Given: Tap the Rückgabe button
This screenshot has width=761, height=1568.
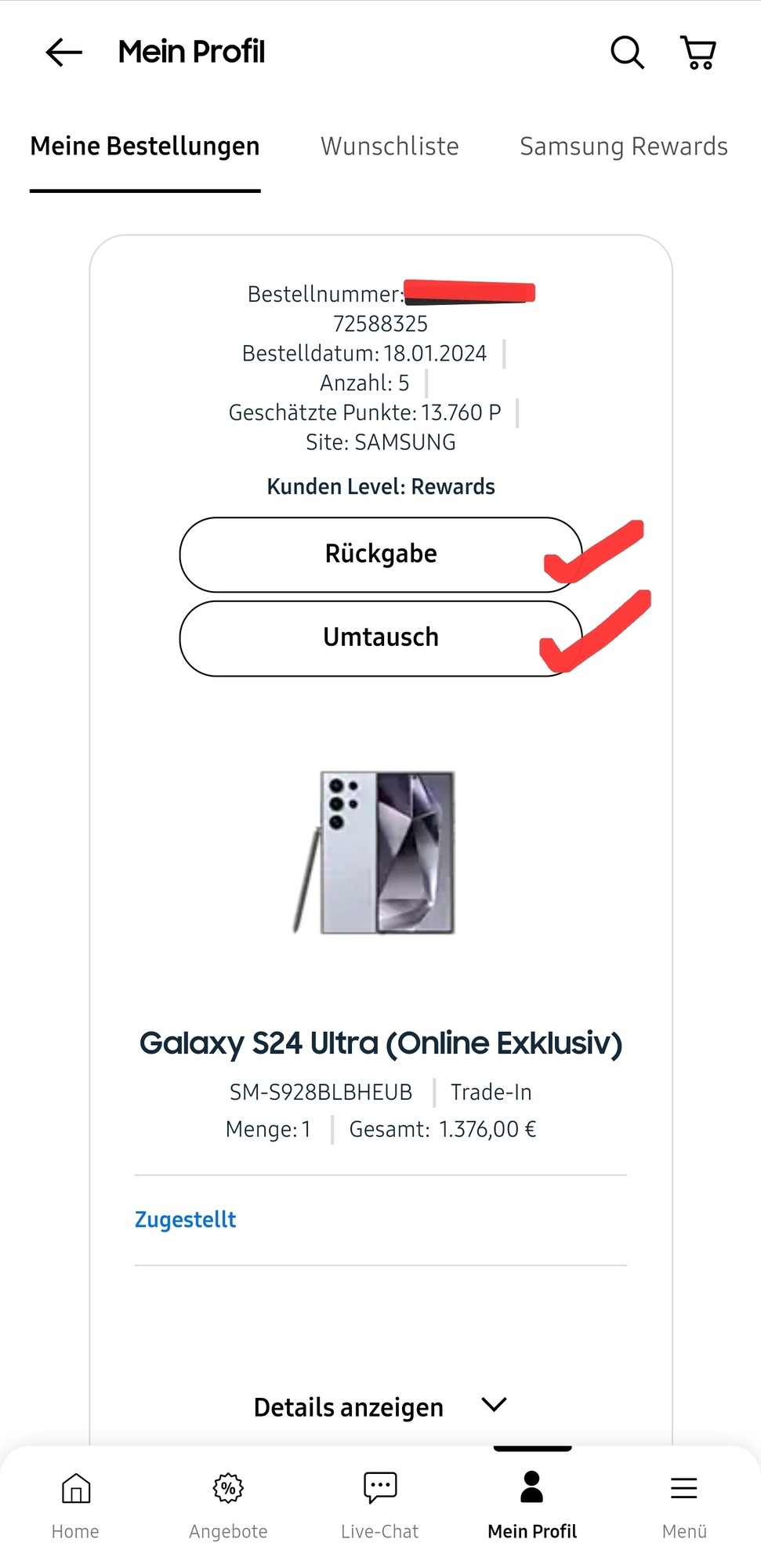Looking at the screenshot, I should (381, 554).
